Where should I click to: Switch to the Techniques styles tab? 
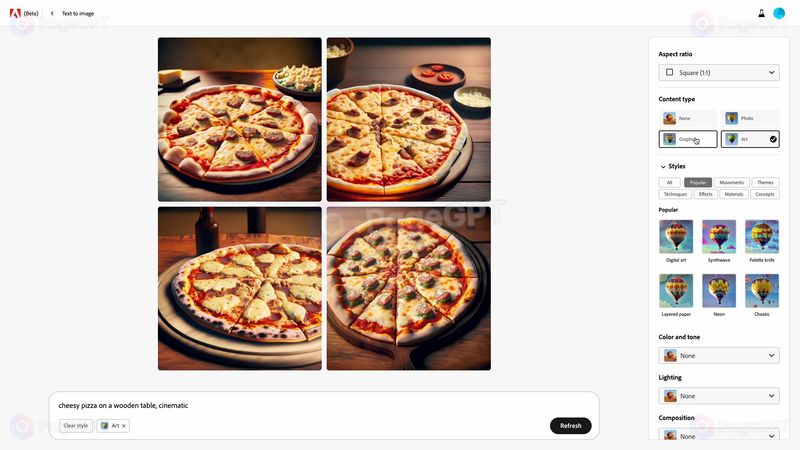point(675,194)
